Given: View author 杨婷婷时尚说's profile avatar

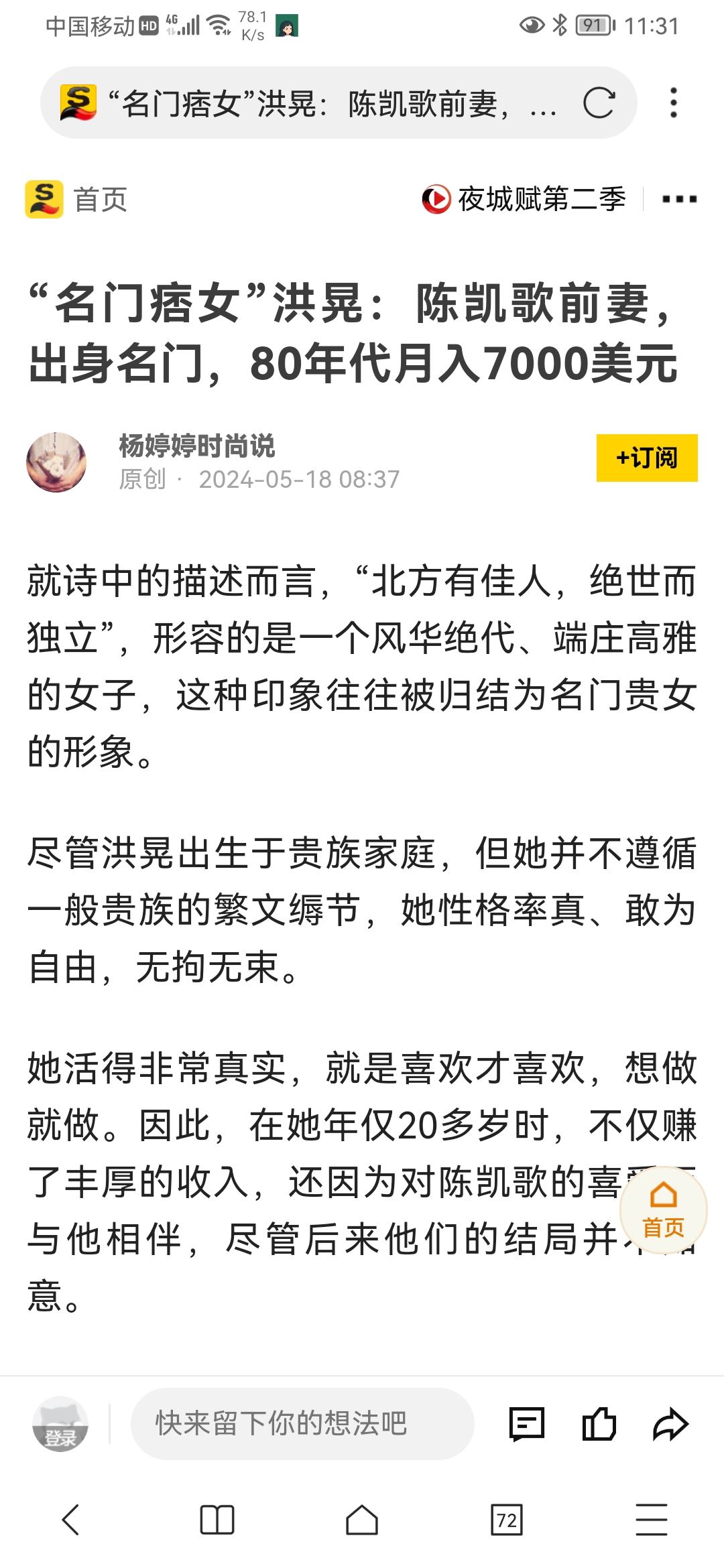Looking at the screenshot, I should (x=56, y=462).
